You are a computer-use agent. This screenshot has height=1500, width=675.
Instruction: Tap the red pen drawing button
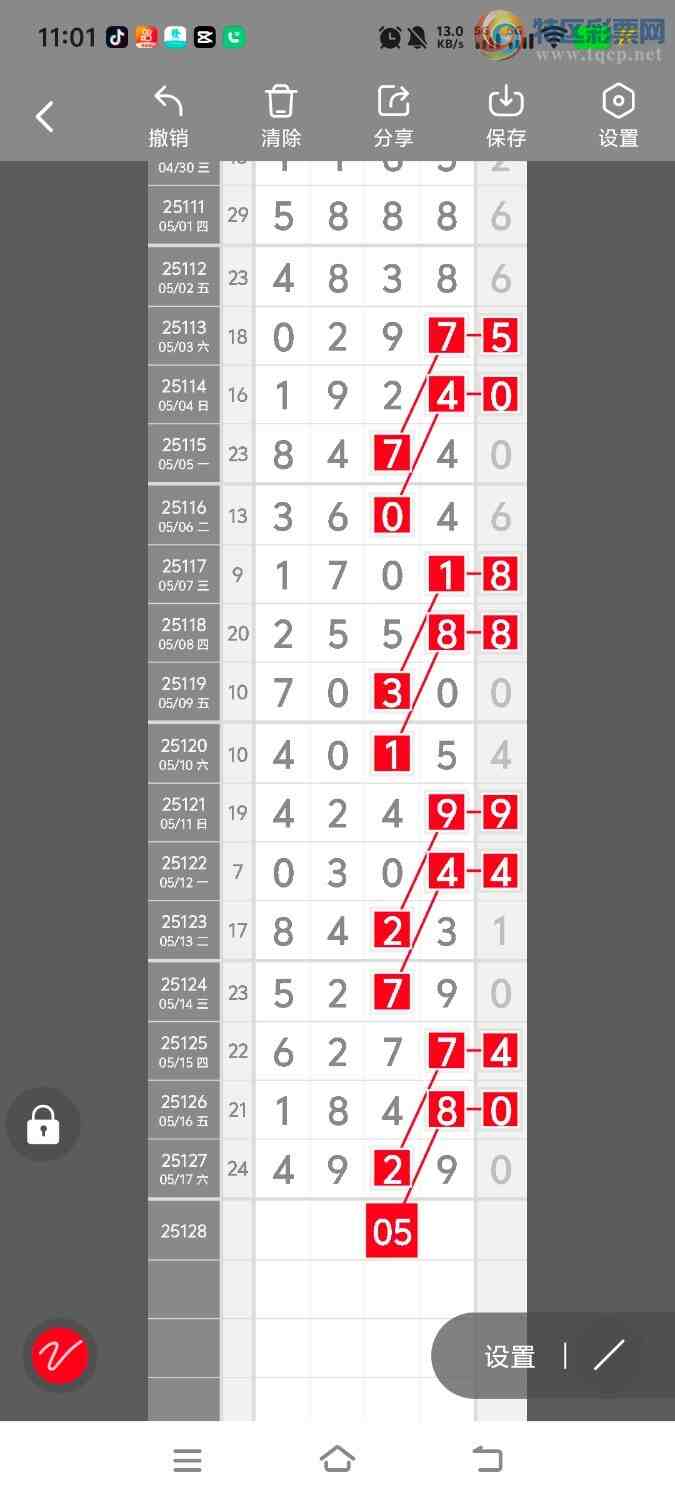[60, 1356]
